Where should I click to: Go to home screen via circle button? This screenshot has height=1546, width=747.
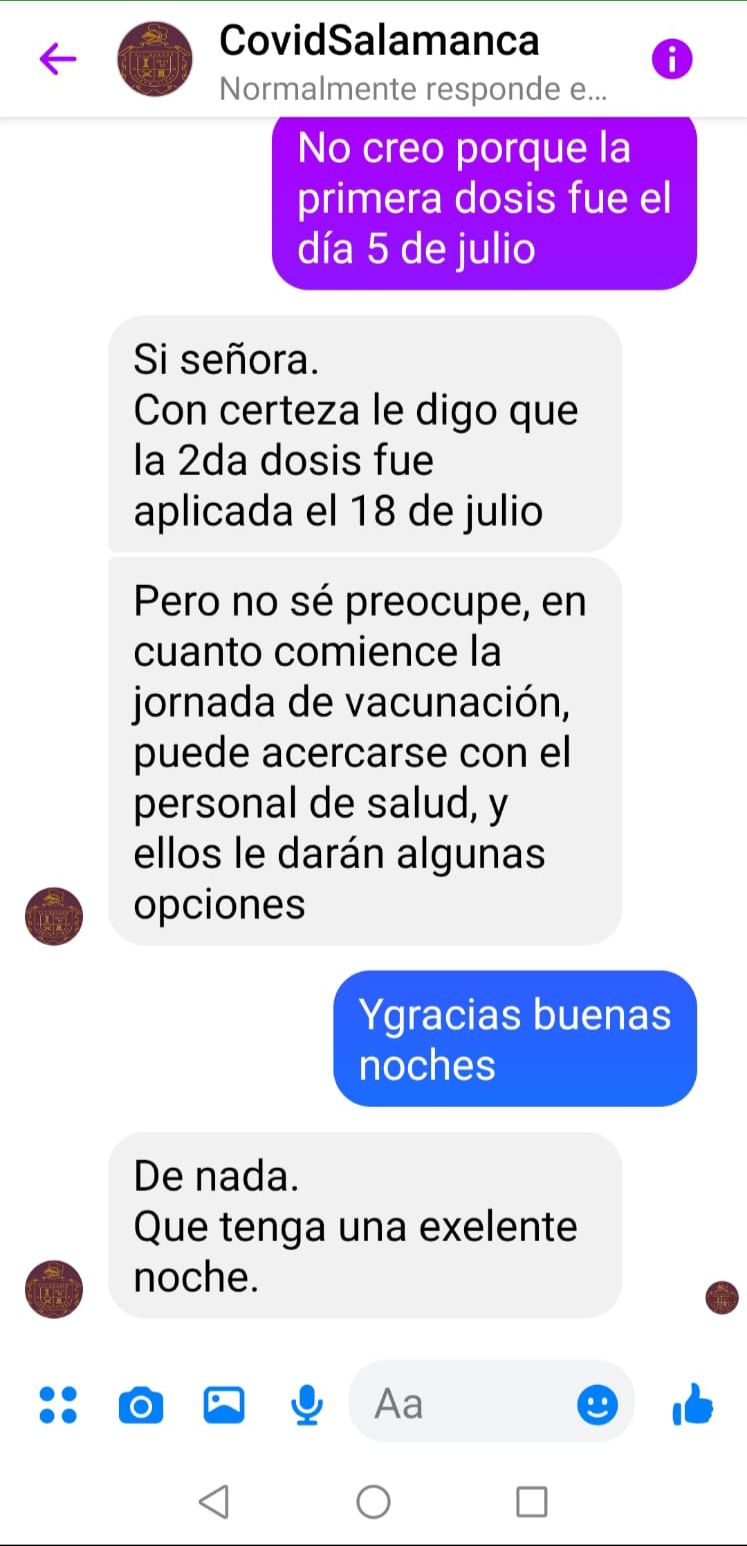pos(373,1501)
